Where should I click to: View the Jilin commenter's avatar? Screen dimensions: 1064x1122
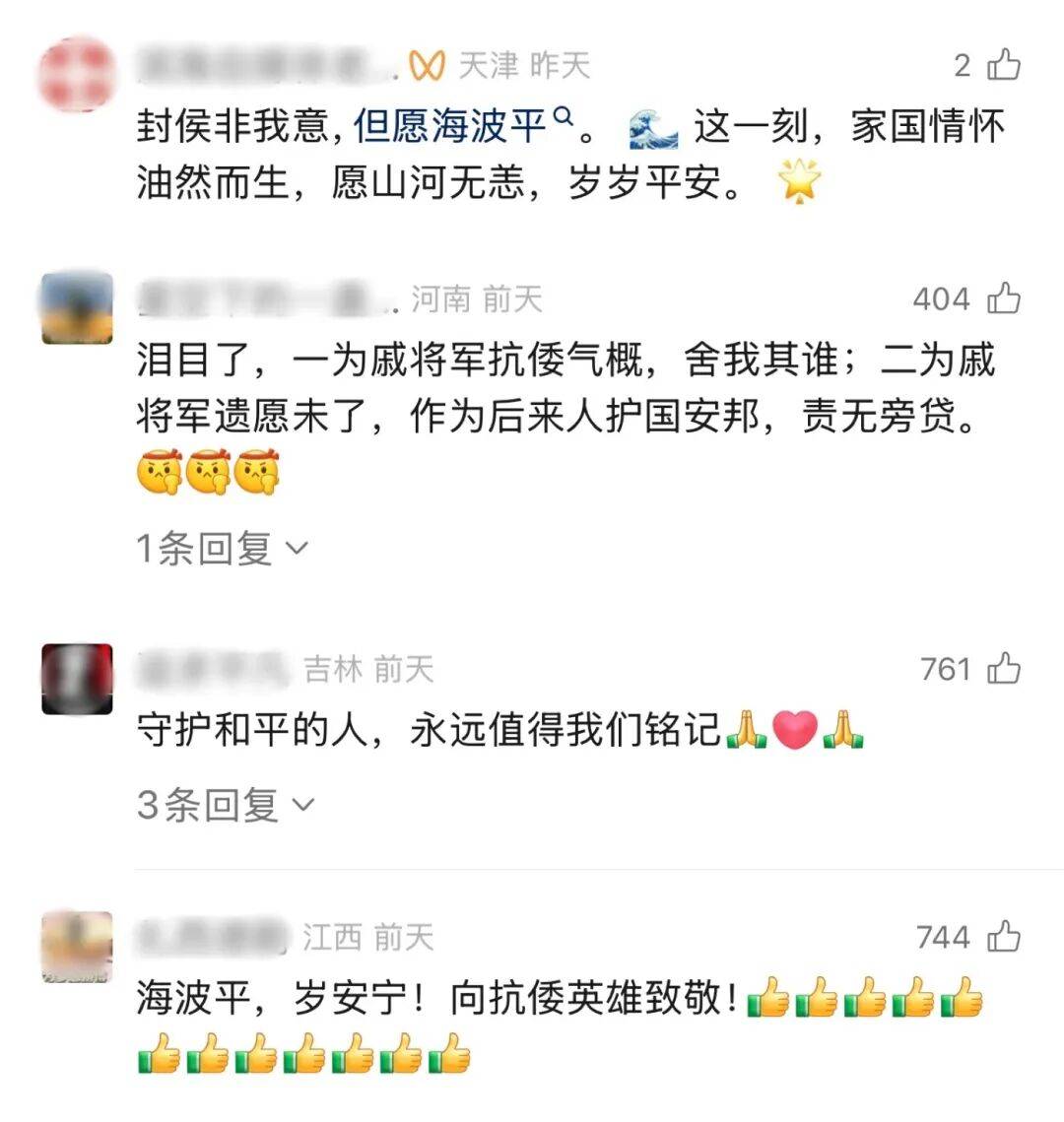(76, 679)
